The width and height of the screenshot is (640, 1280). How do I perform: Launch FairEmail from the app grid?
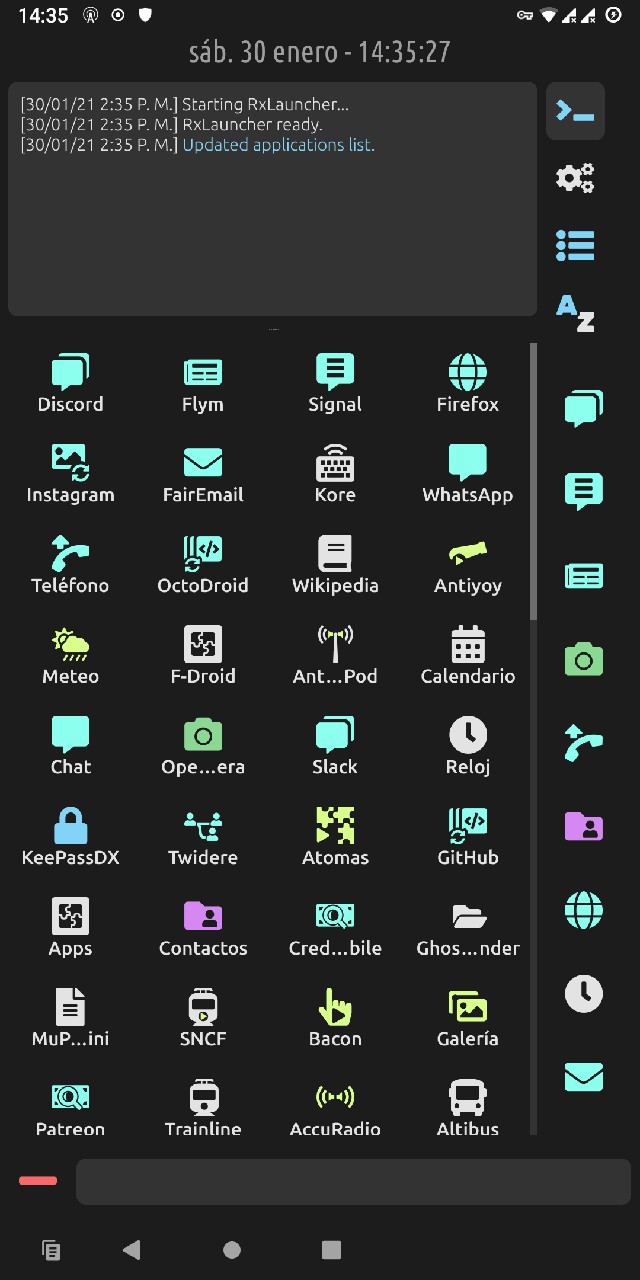pos(203,475)
